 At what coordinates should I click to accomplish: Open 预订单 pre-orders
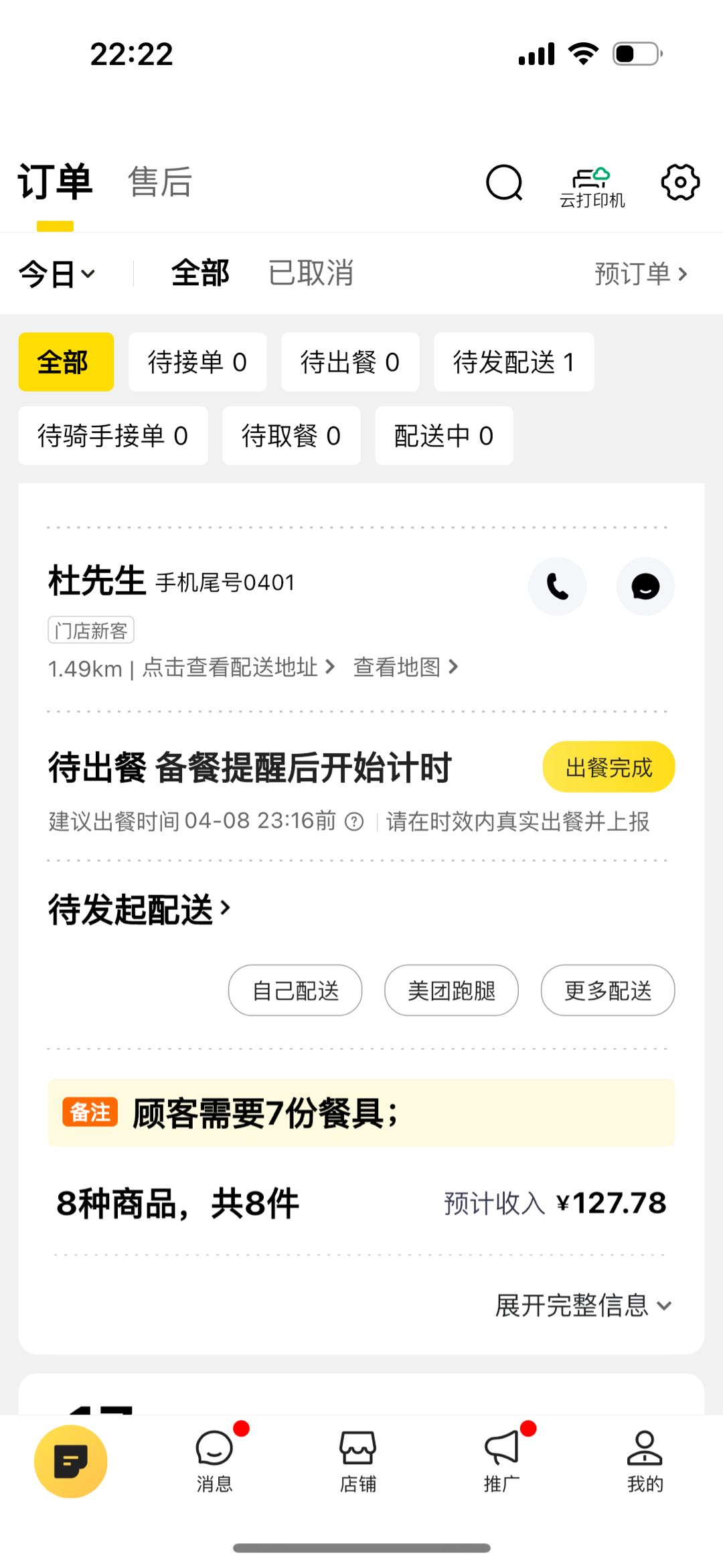click(x=640, y=274)
